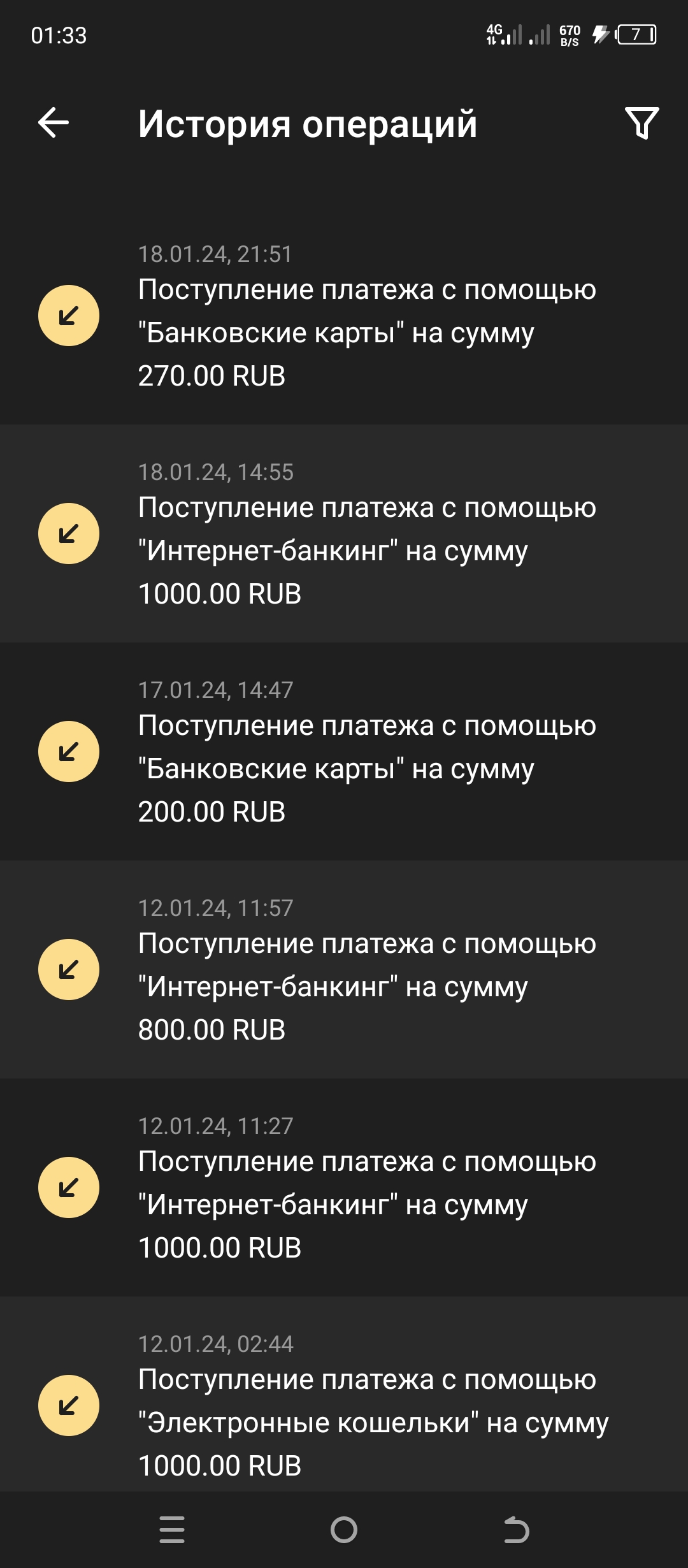Viewport: 688px width, 1568px height.
Task: Tap the system home button
Action: [344, 1530]
